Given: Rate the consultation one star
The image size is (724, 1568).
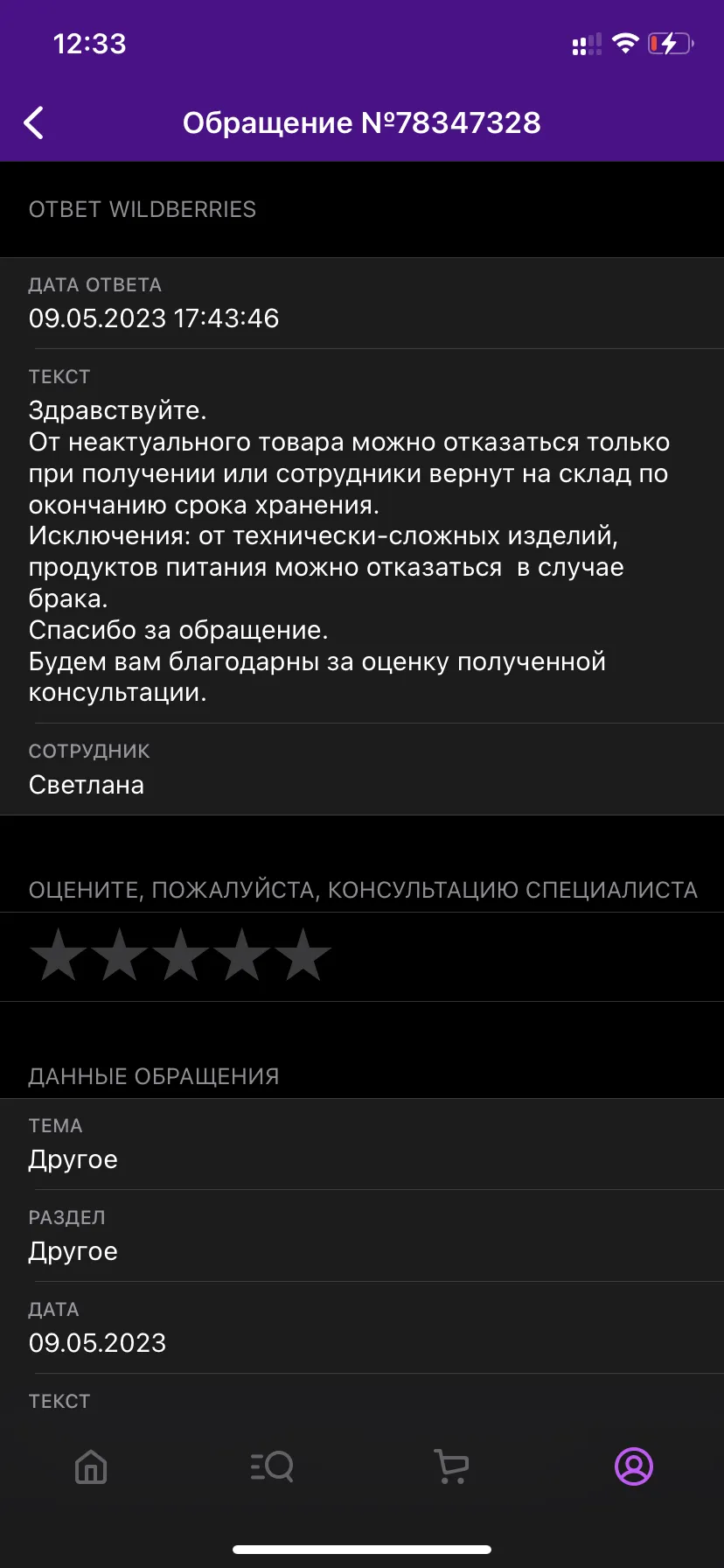Looking at the screenshot, I should click(59, 955).
